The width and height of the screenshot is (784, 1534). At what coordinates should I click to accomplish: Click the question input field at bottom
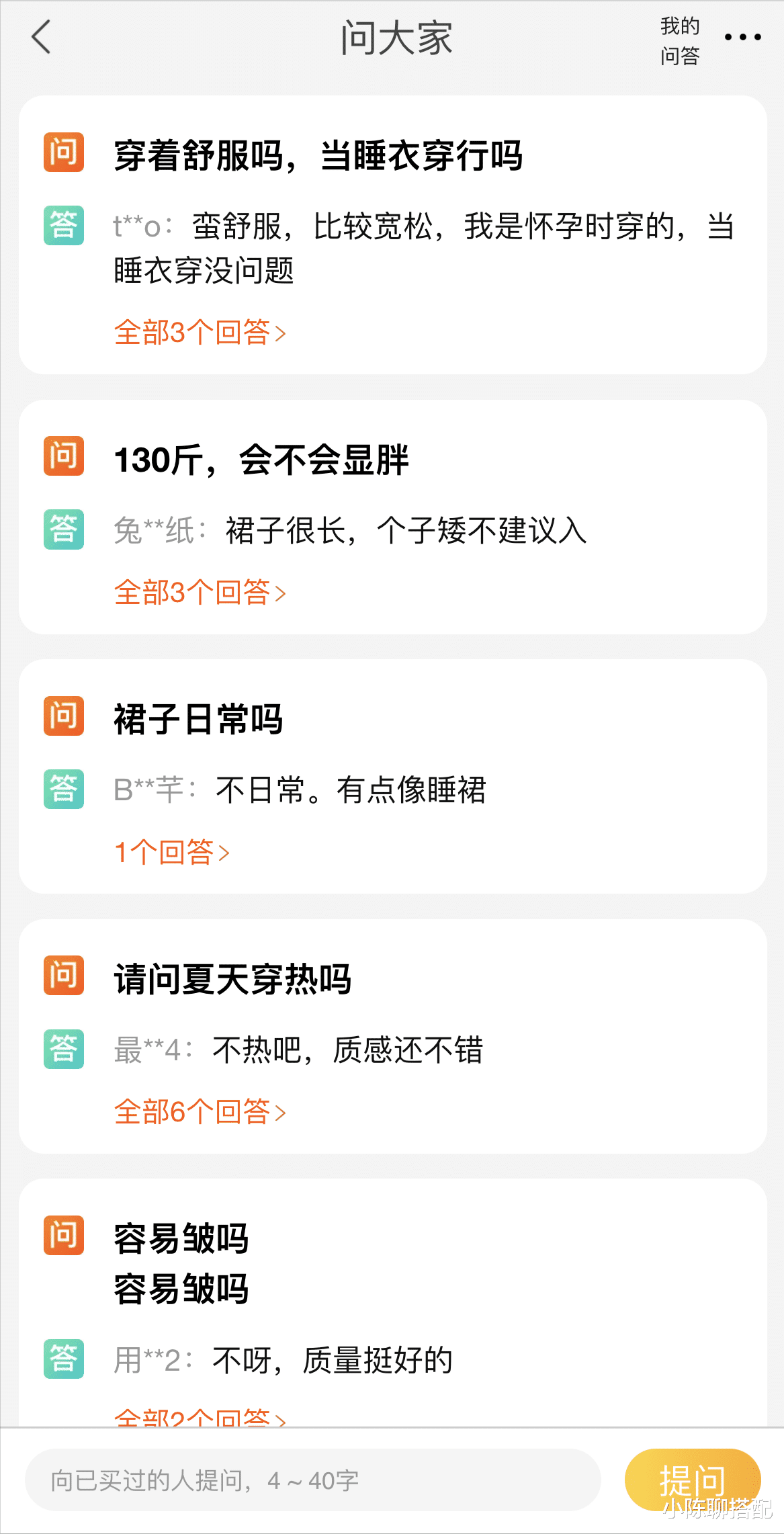pos(316,1480)
